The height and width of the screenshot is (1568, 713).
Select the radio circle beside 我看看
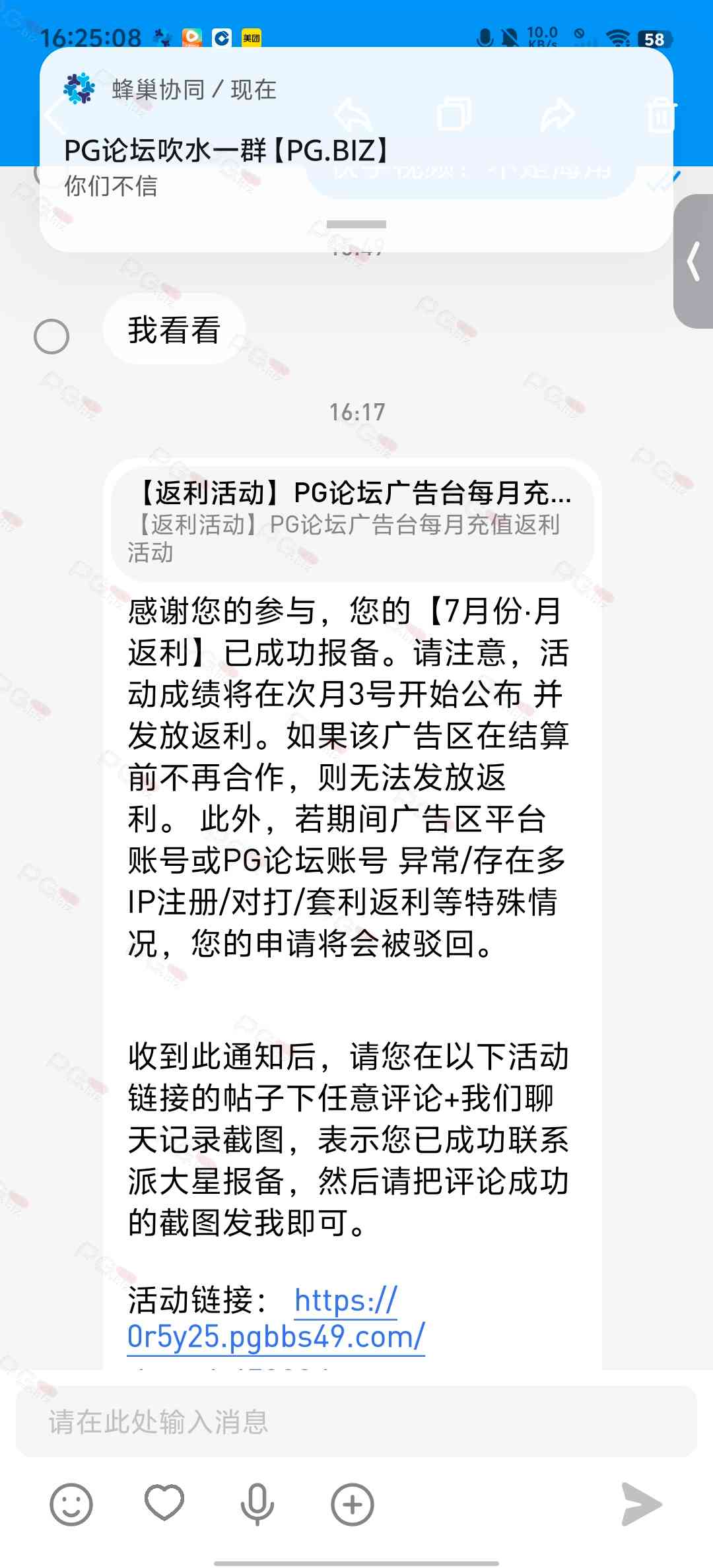[51, 337]
